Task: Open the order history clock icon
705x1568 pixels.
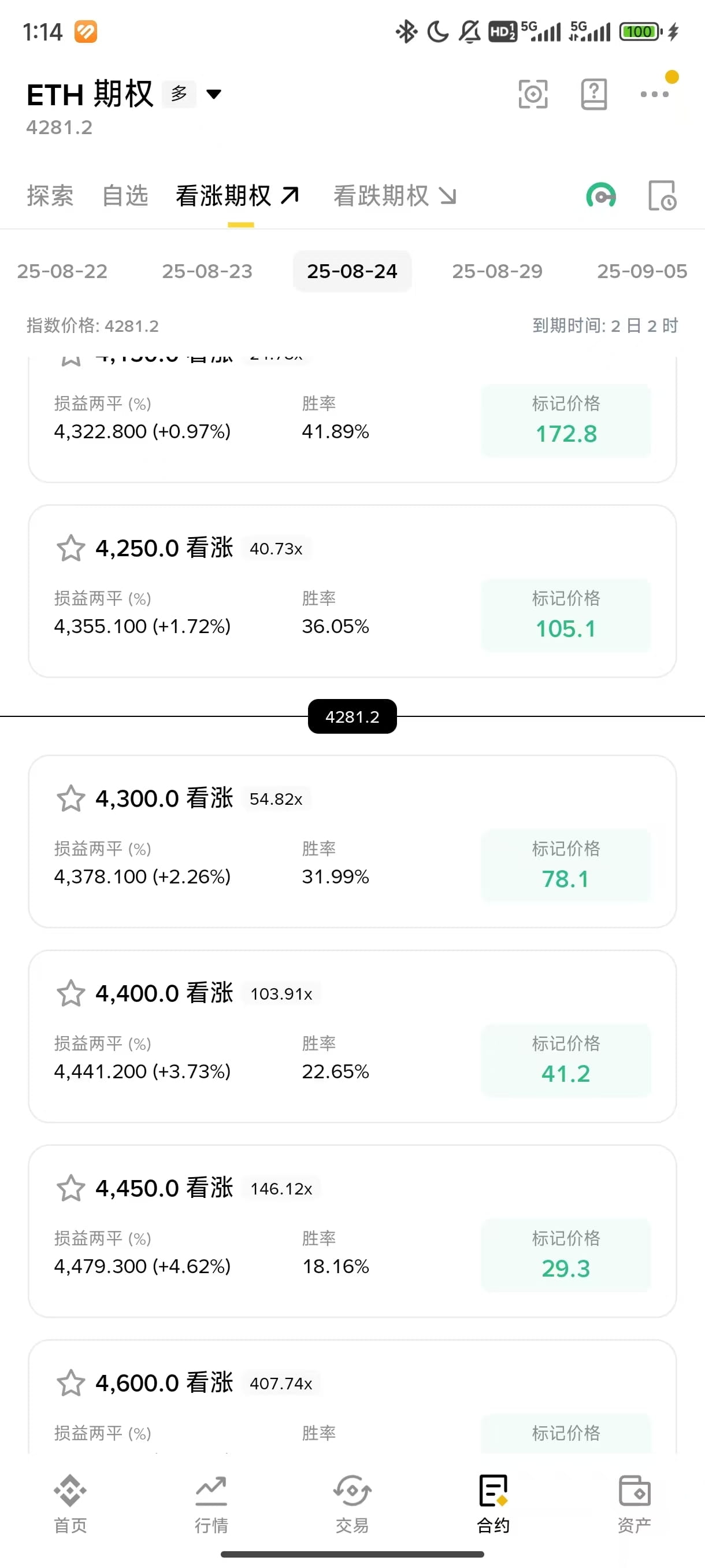Action: (x=662, y=196)
